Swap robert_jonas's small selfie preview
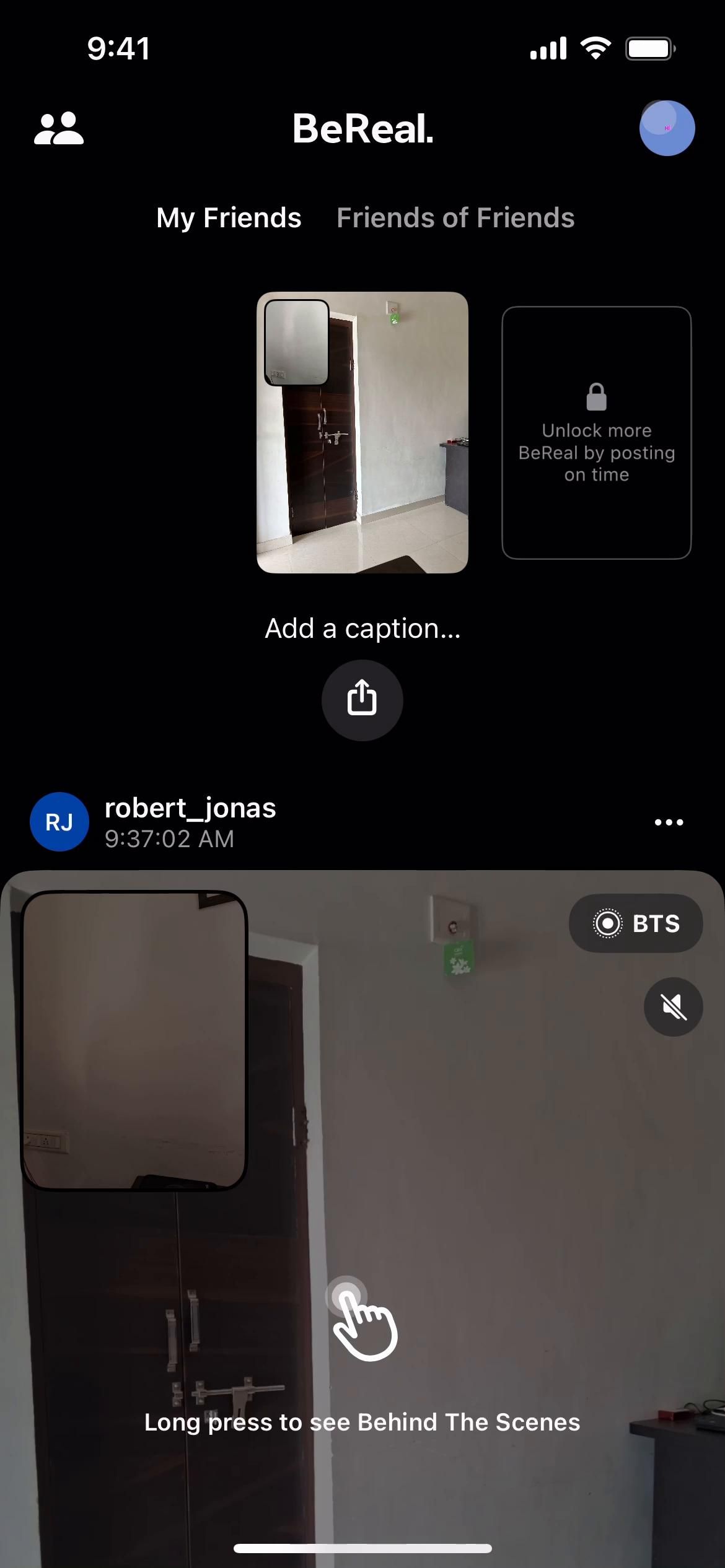Screen dimensions: 725x1568 click(x=134, y=1040)
